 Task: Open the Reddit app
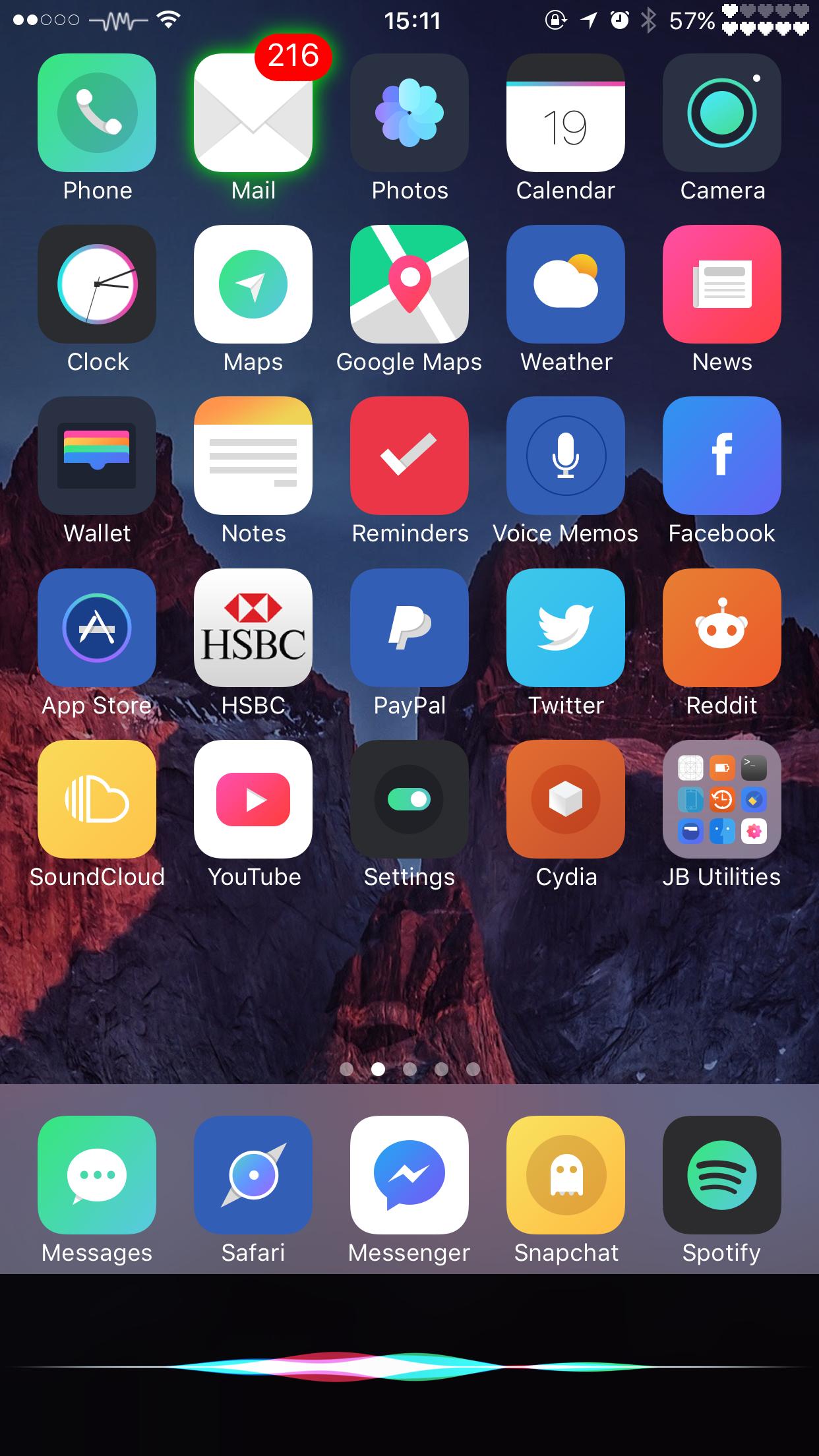click(721, 628)
